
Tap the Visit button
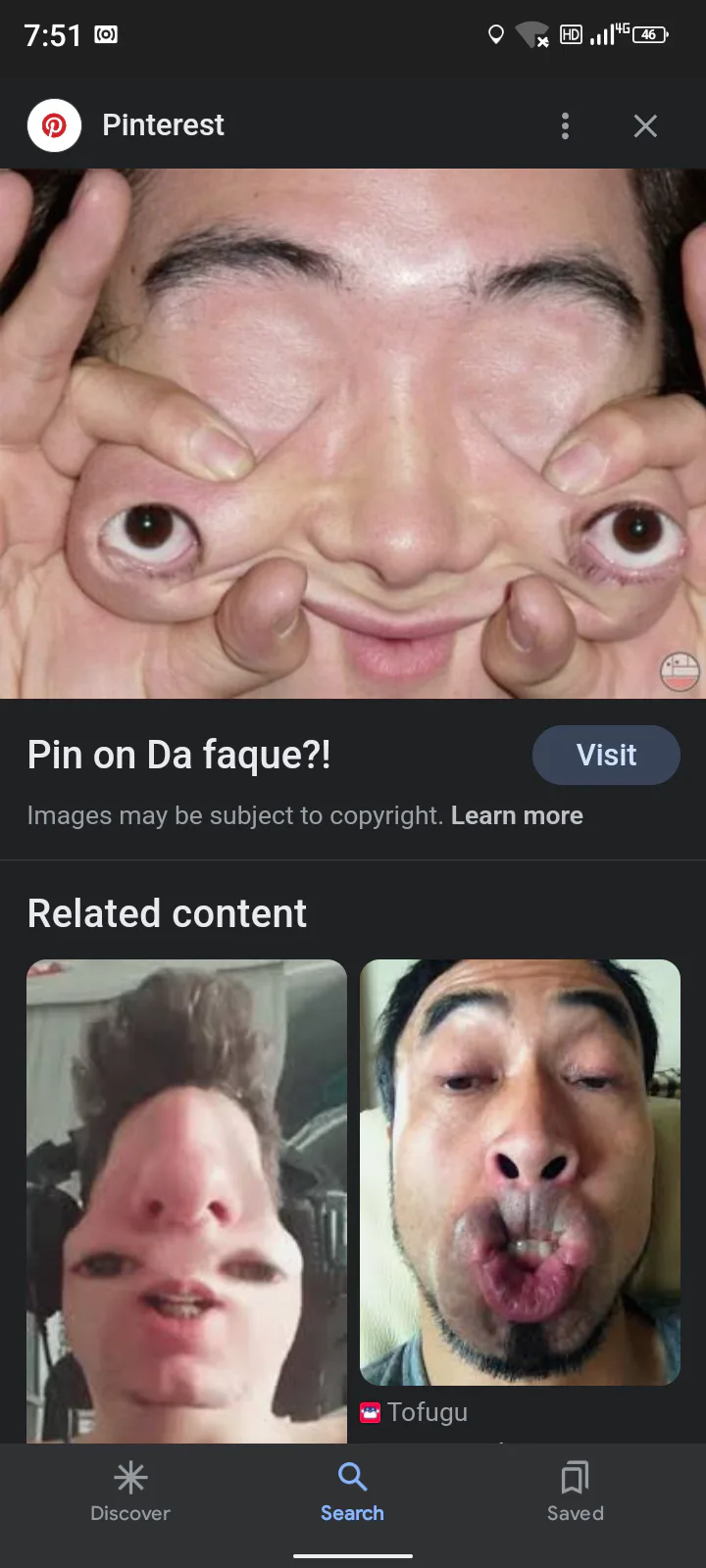(x=606, y=755)
